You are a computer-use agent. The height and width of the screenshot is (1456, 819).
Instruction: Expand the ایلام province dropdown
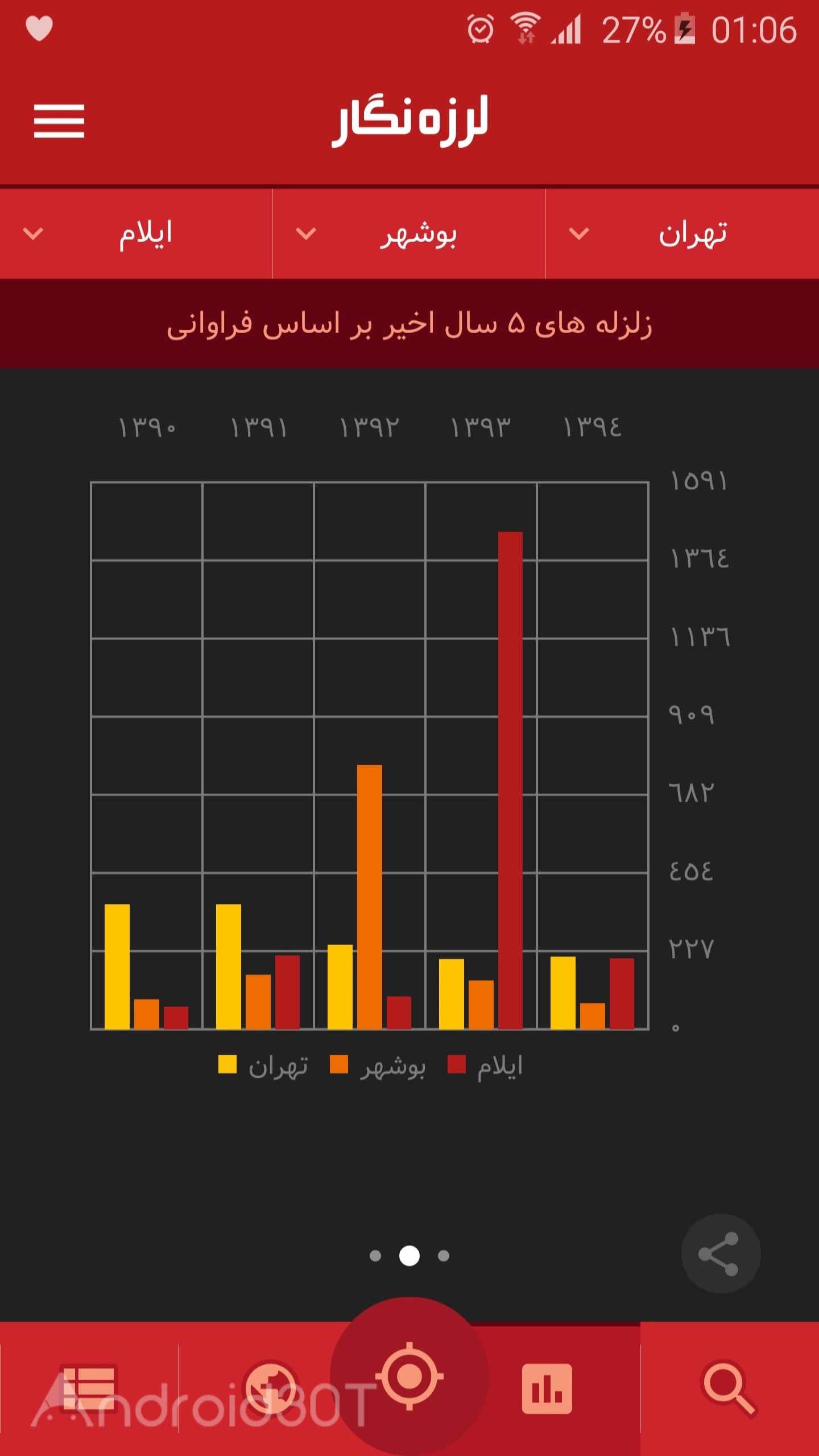pyautogui.click(x=136, y=234)
